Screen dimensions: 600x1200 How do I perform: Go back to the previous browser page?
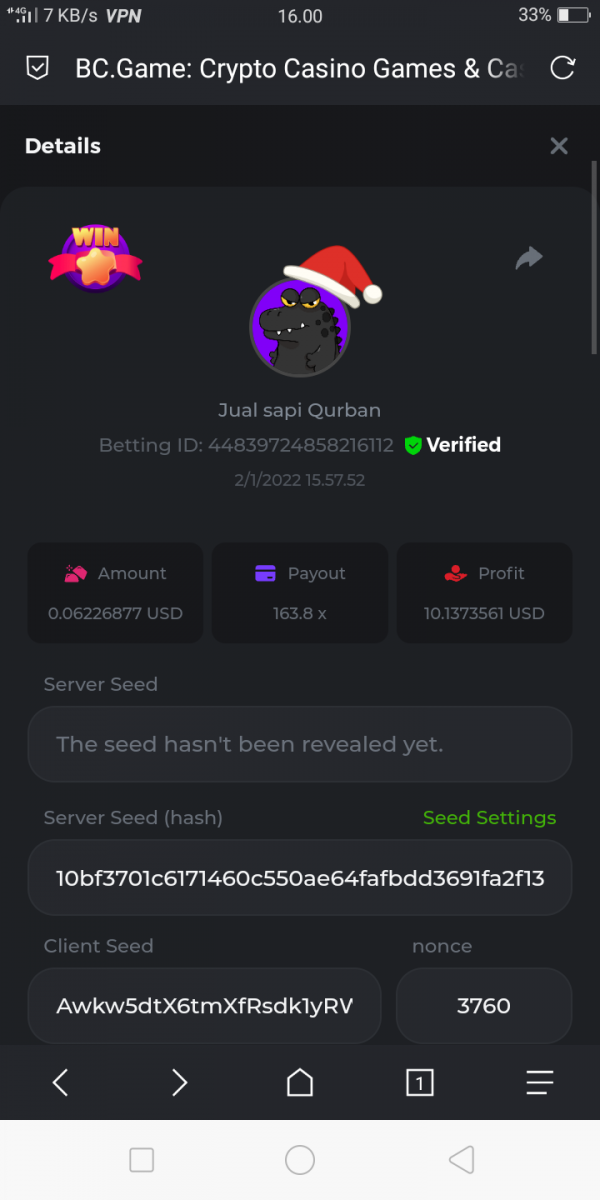pyautogui.click(x=61, y=1082)
